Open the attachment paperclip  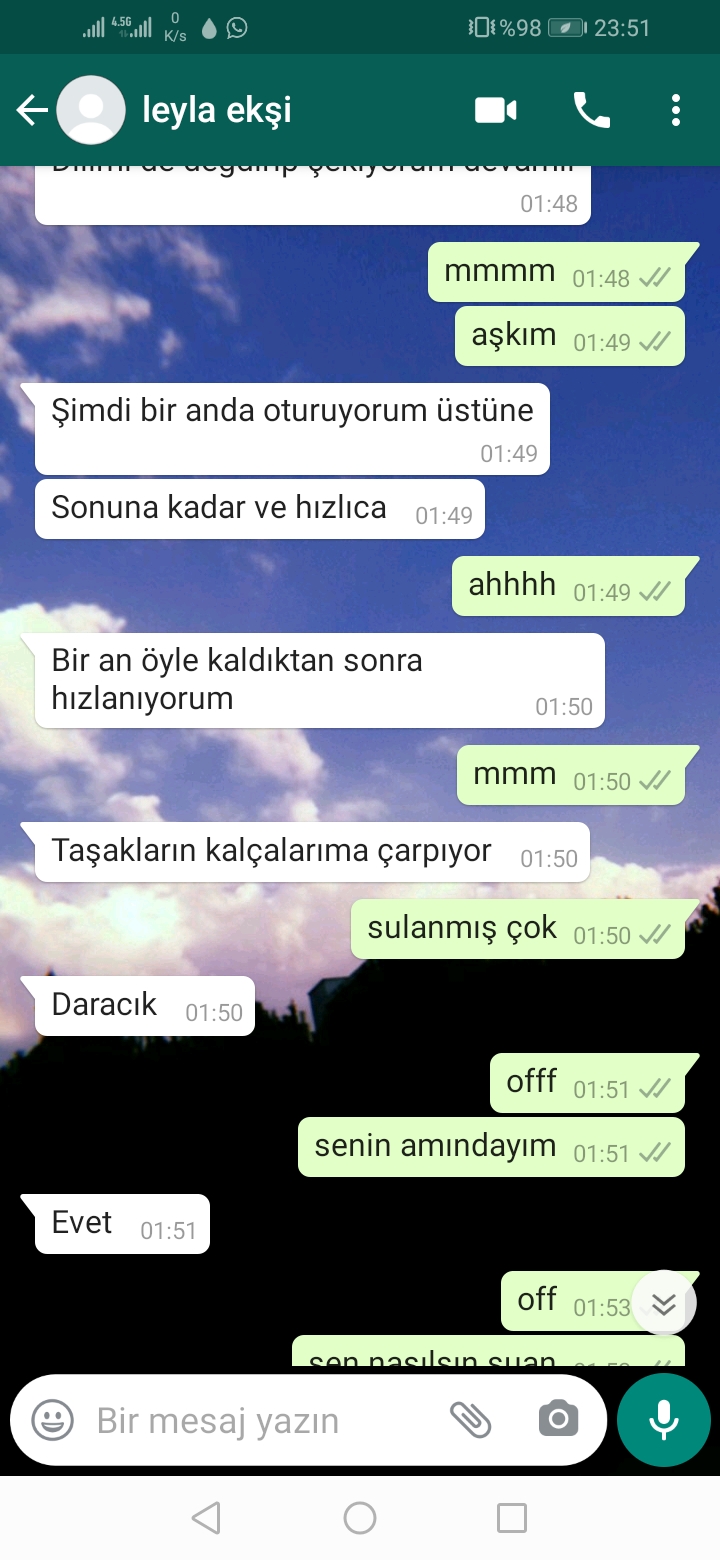point(470,1420)
